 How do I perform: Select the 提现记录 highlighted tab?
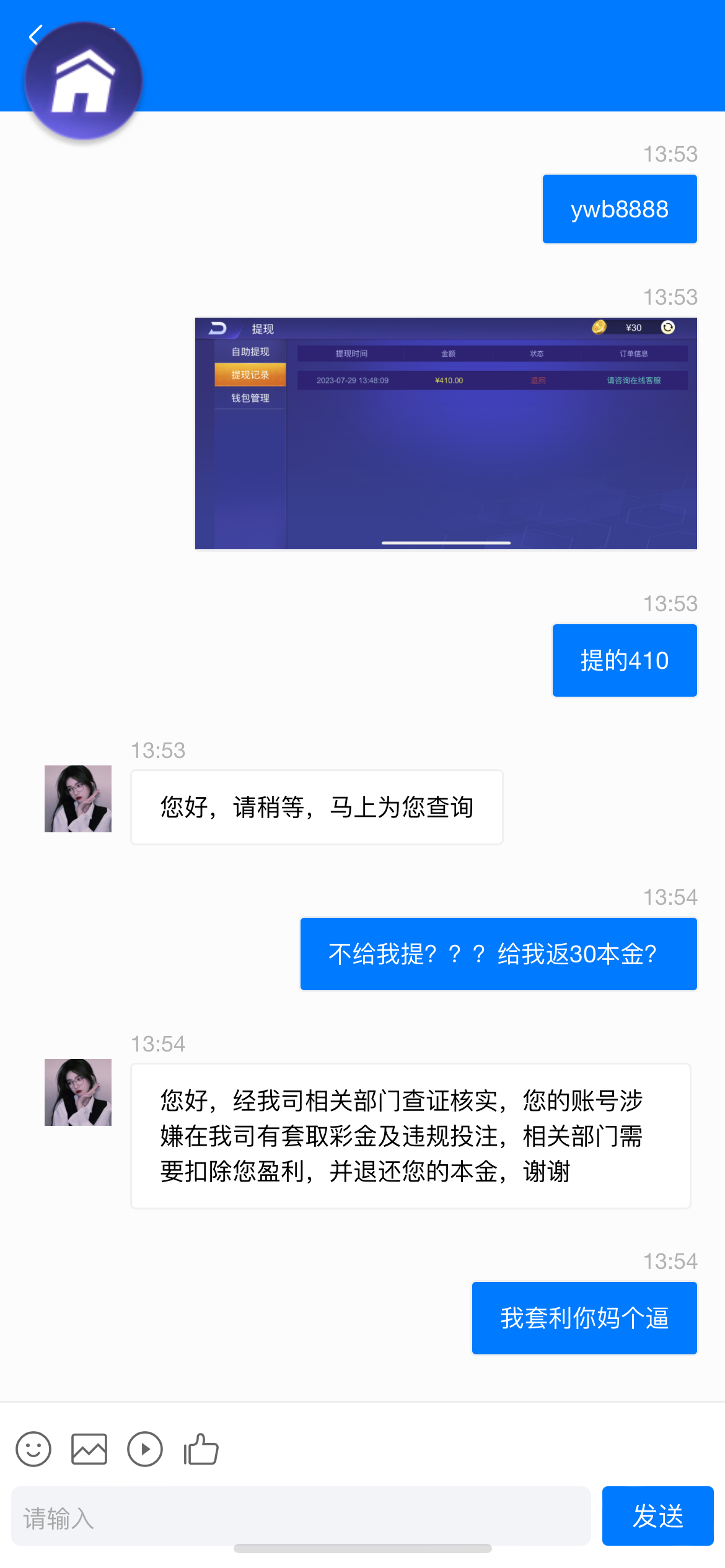click(x=250, y=374)
